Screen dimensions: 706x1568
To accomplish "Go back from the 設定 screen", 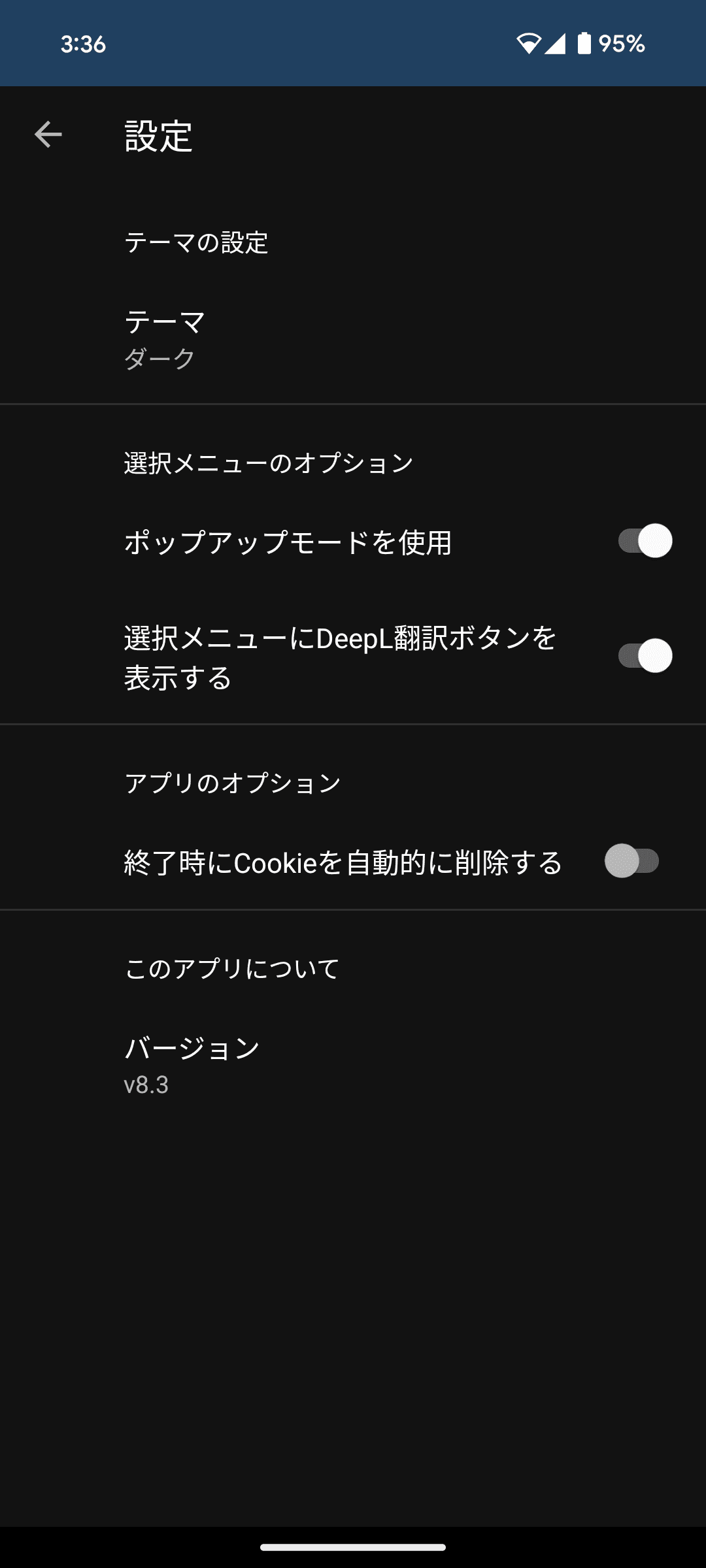I will pyautogui.click(x=48, y=135).
